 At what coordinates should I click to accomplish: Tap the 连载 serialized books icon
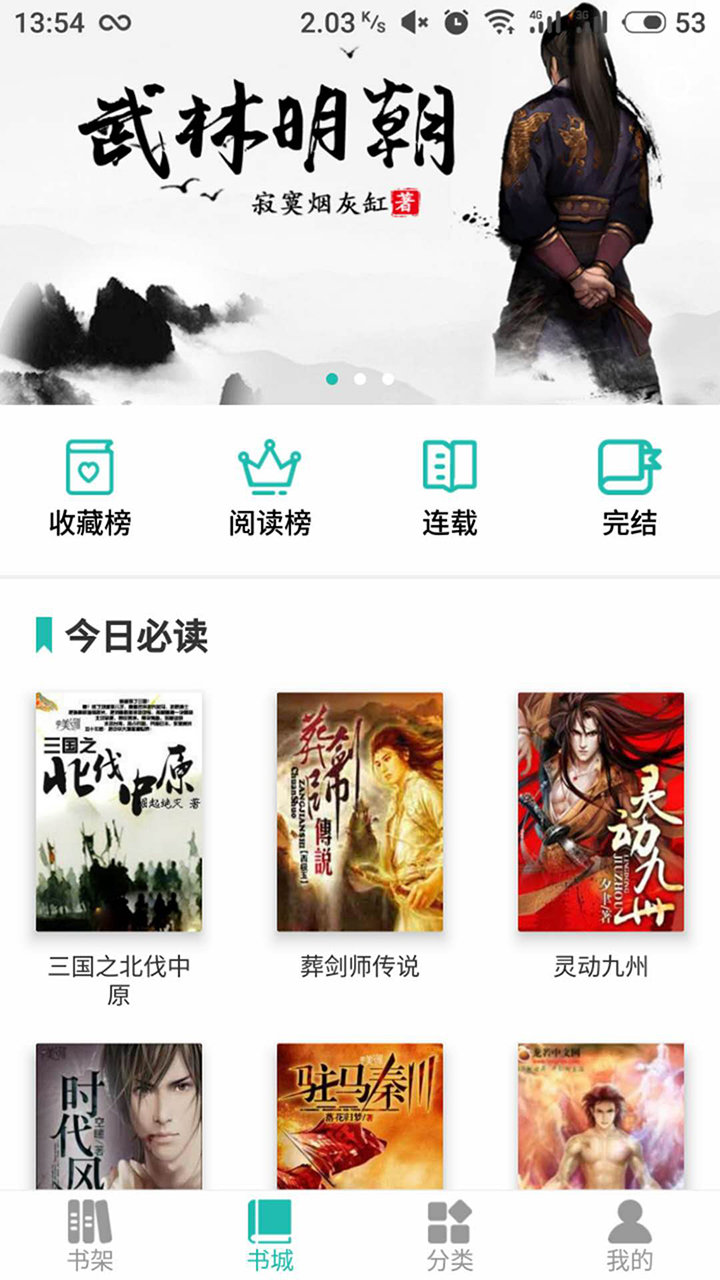click(448, 463)
